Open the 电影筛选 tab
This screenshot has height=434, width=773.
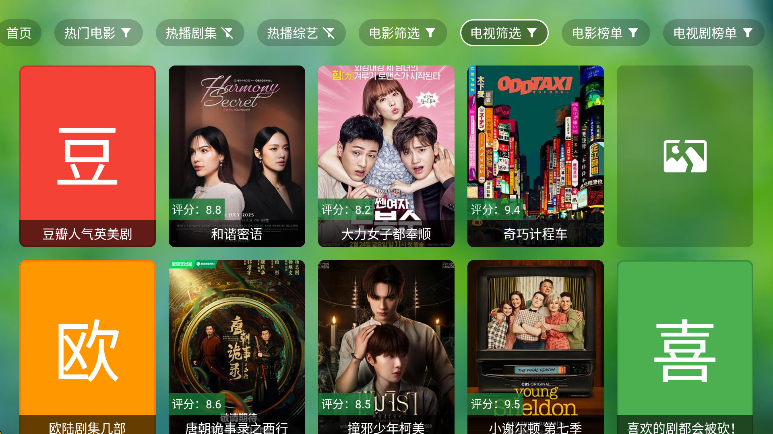tap(402, 33)
